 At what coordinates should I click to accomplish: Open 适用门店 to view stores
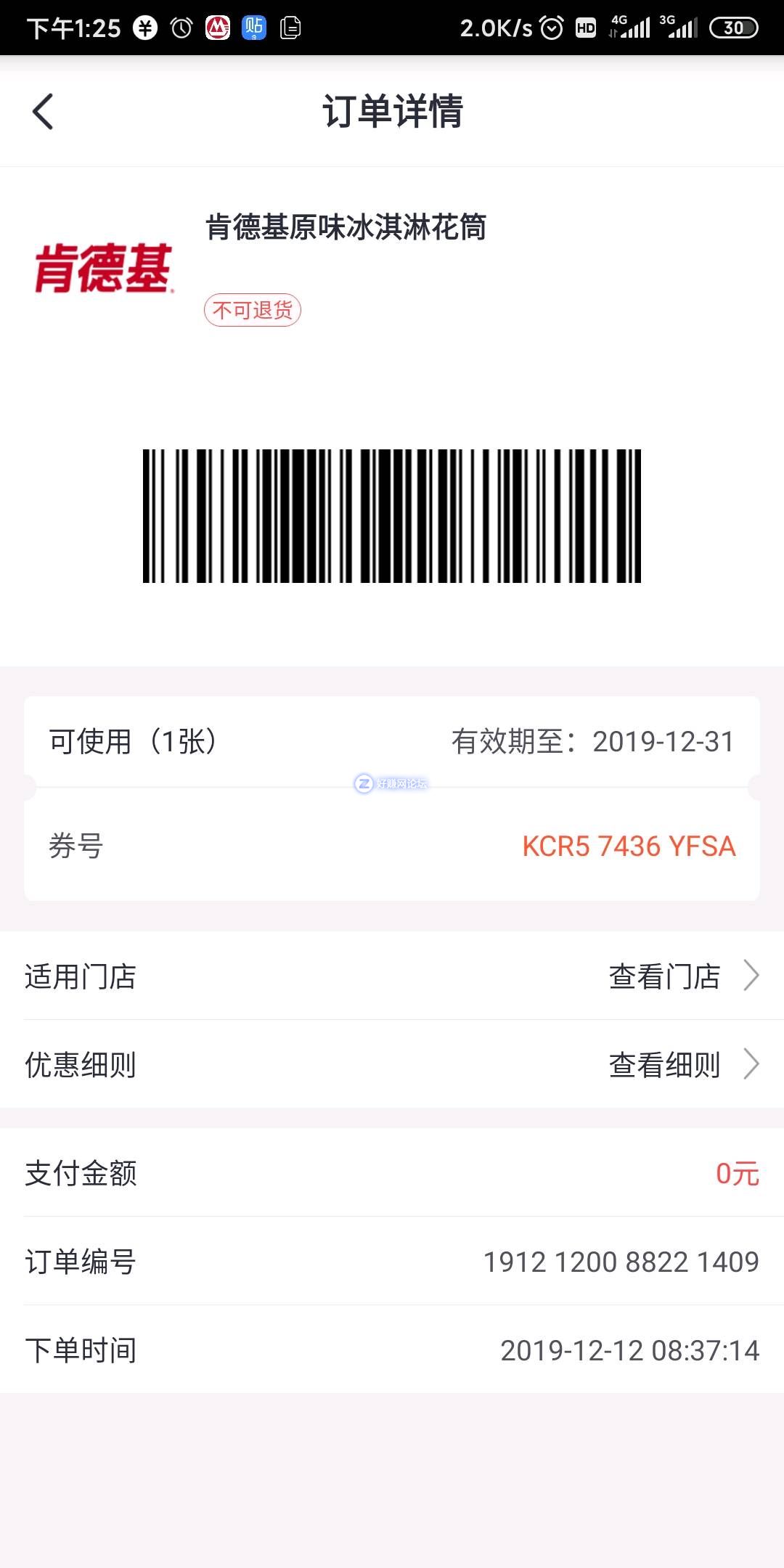coord(682,976)
